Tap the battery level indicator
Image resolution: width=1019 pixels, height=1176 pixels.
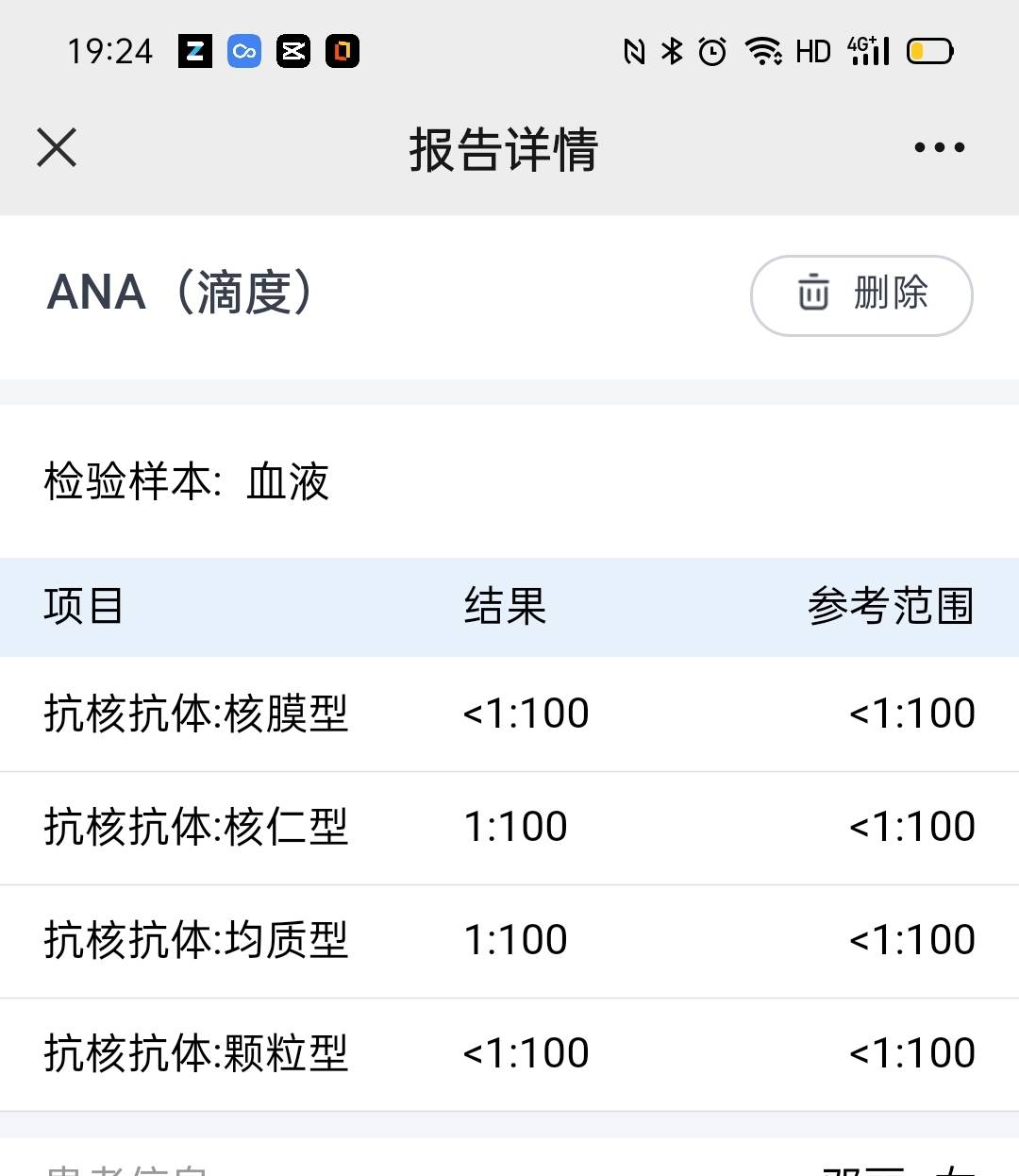(930, 51)
